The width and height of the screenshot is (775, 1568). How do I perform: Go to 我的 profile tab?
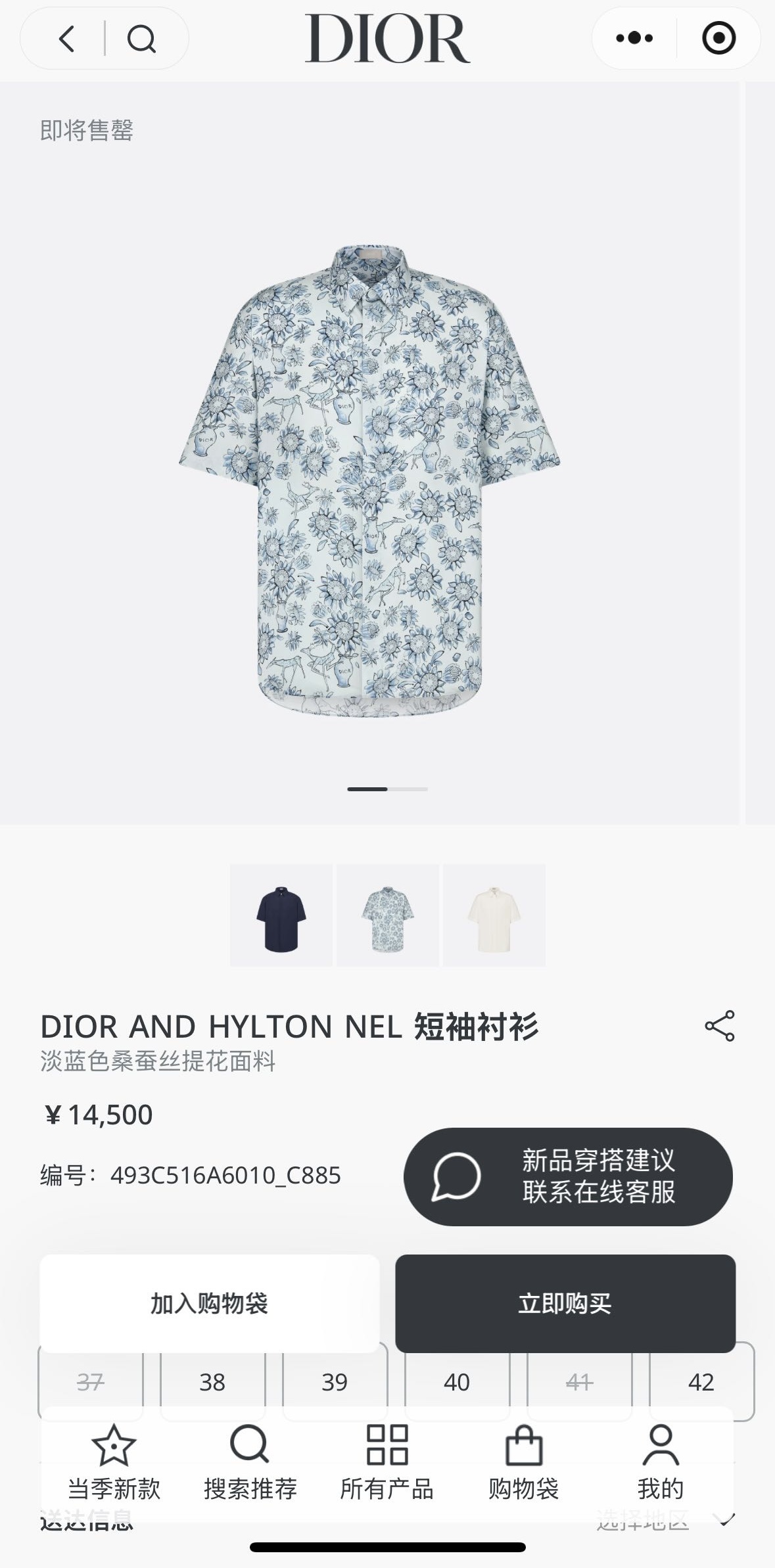661,1462
